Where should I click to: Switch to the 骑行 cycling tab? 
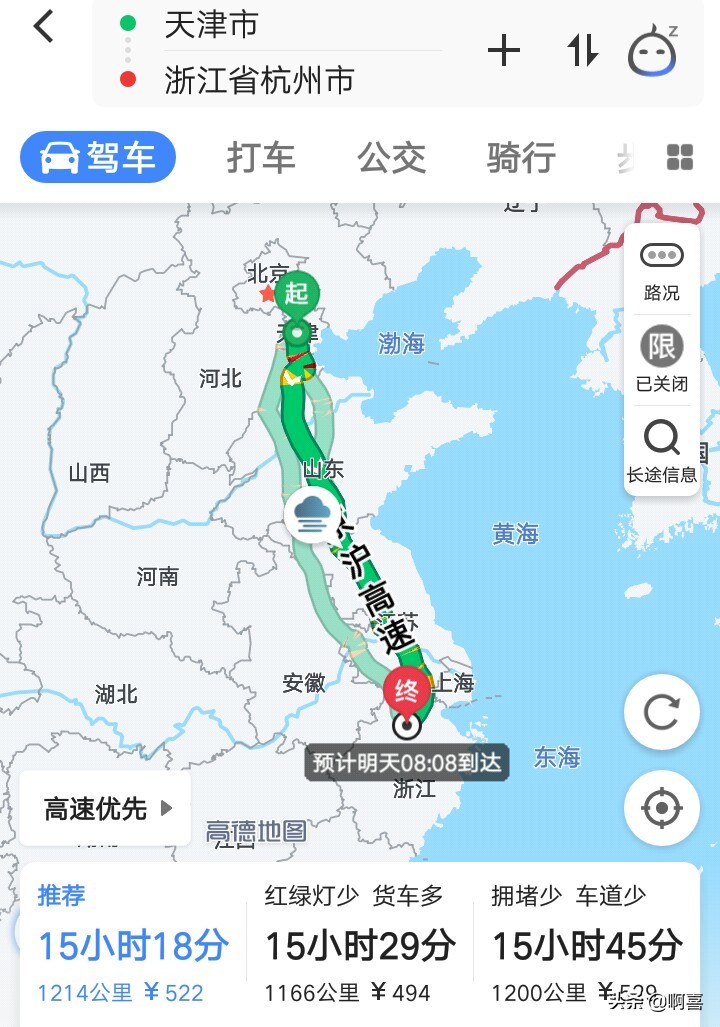(519, 157)
